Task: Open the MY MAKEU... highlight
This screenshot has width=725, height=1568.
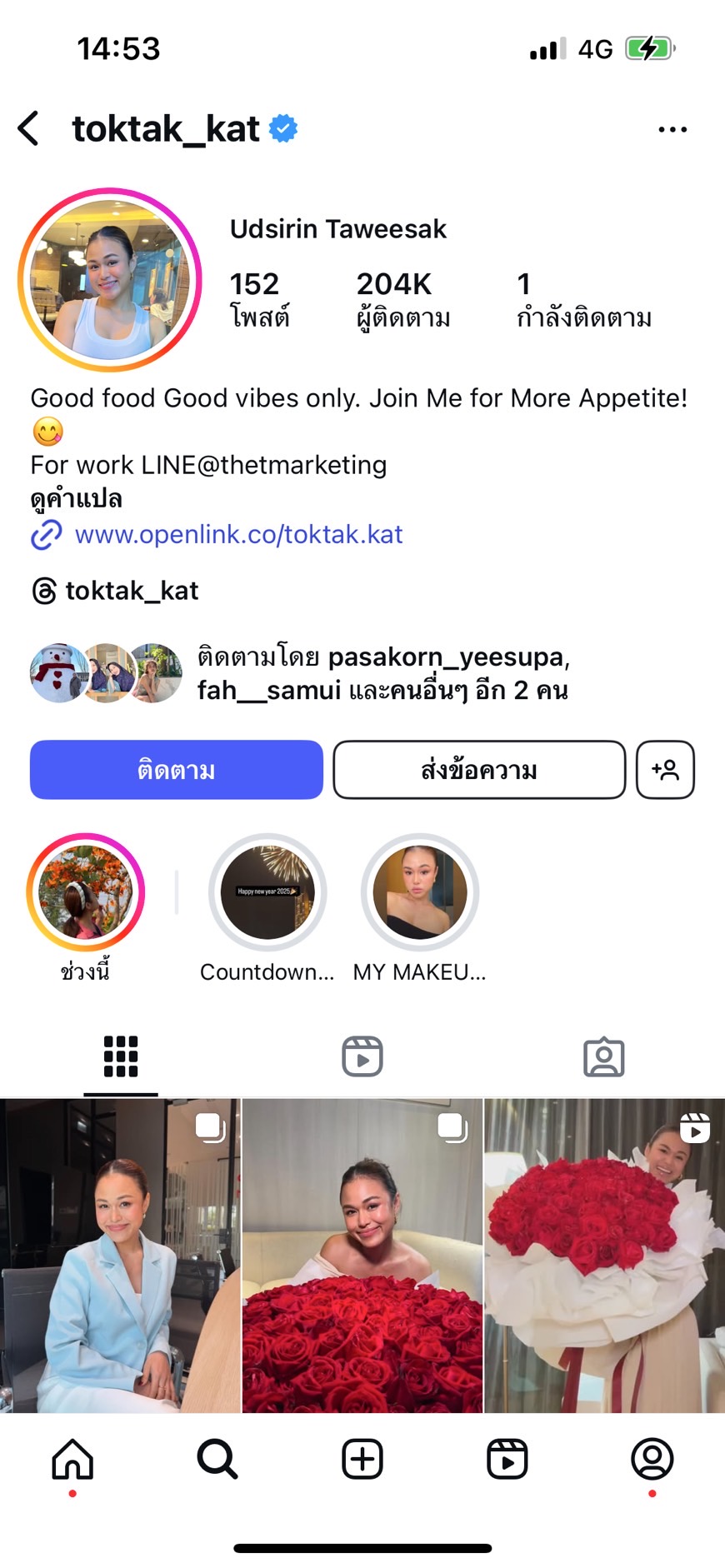Action: (x=419, y=892)
